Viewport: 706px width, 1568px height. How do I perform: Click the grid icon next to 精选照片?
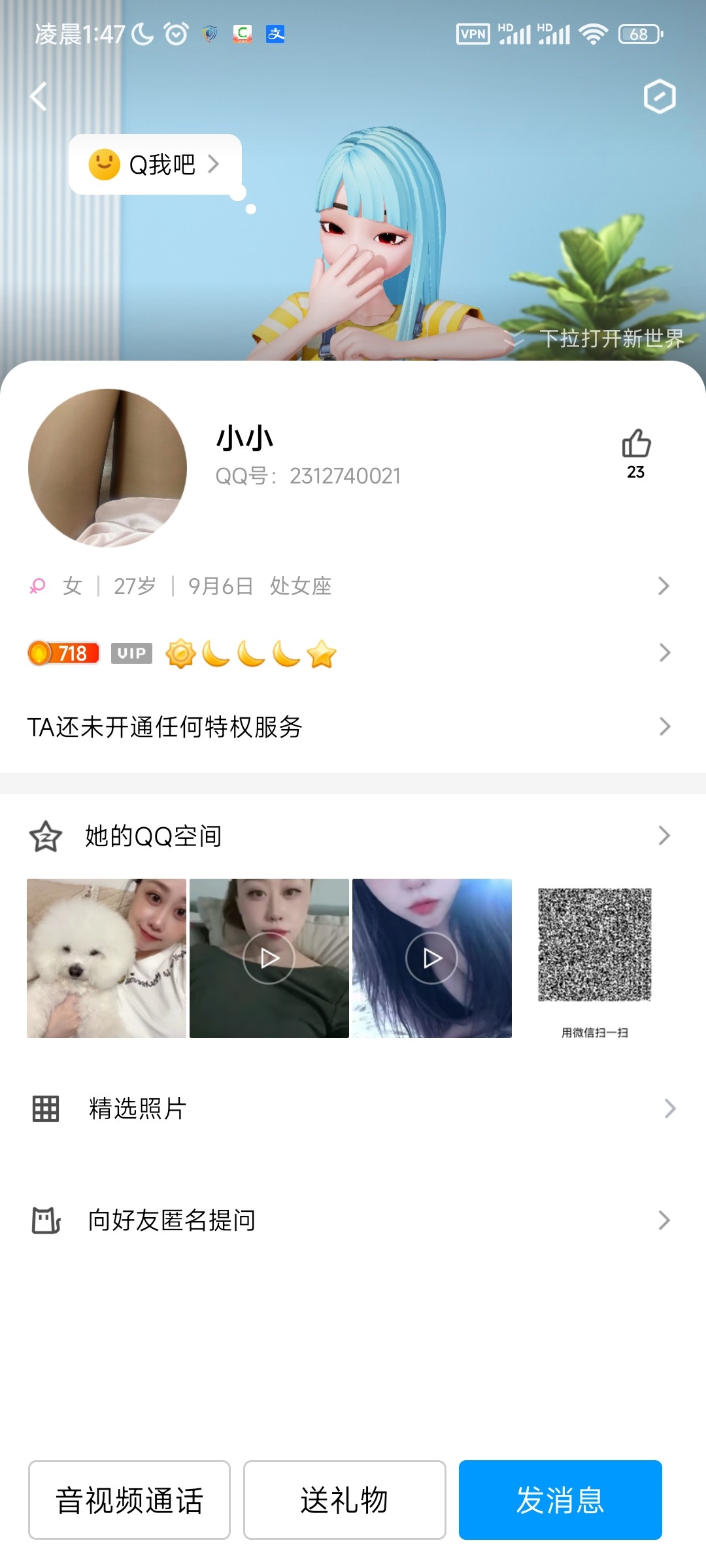(44, 1109)
